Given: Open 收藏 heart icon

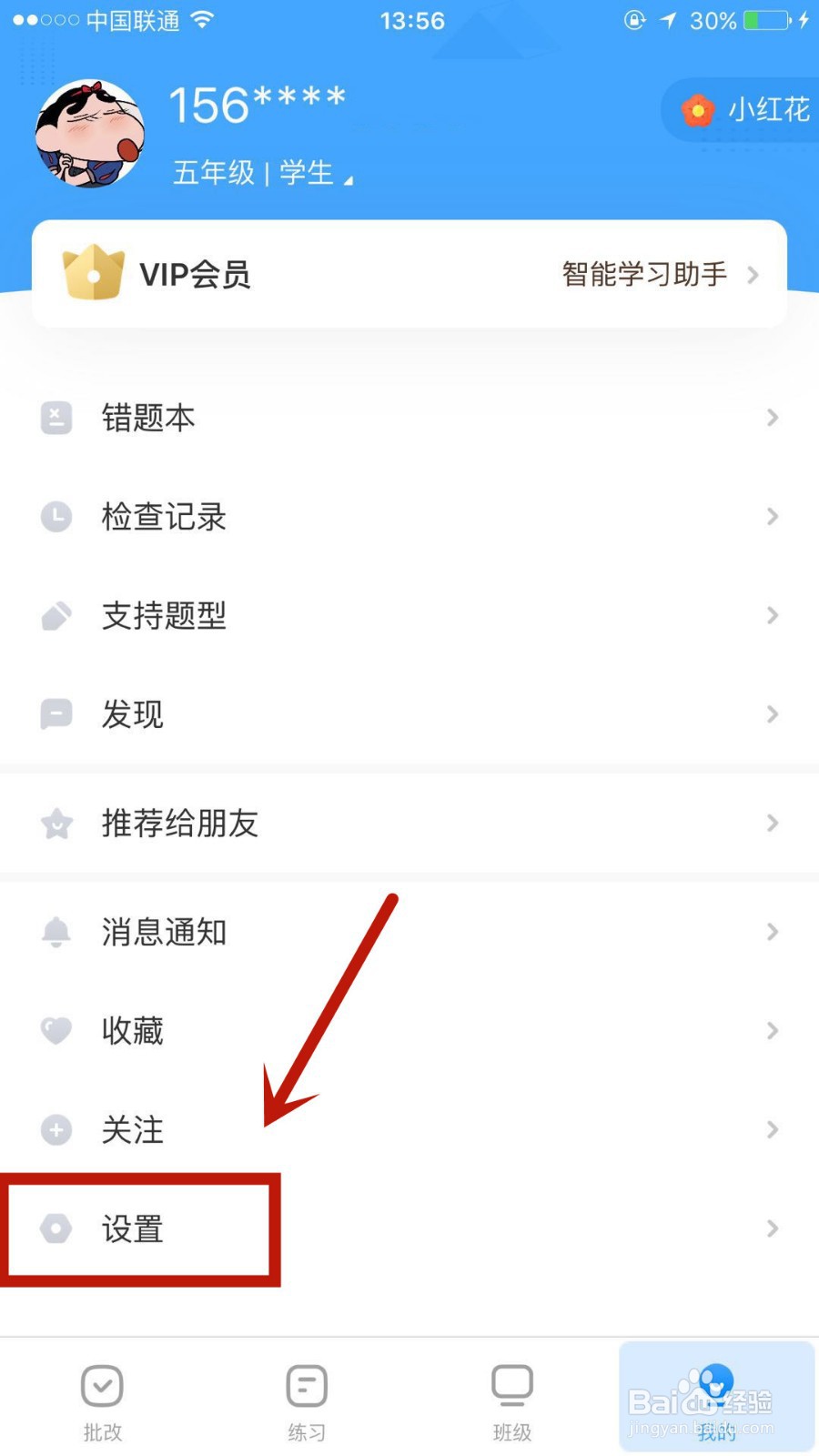Looking at the screenshot, I should (x=56, y=1030).
